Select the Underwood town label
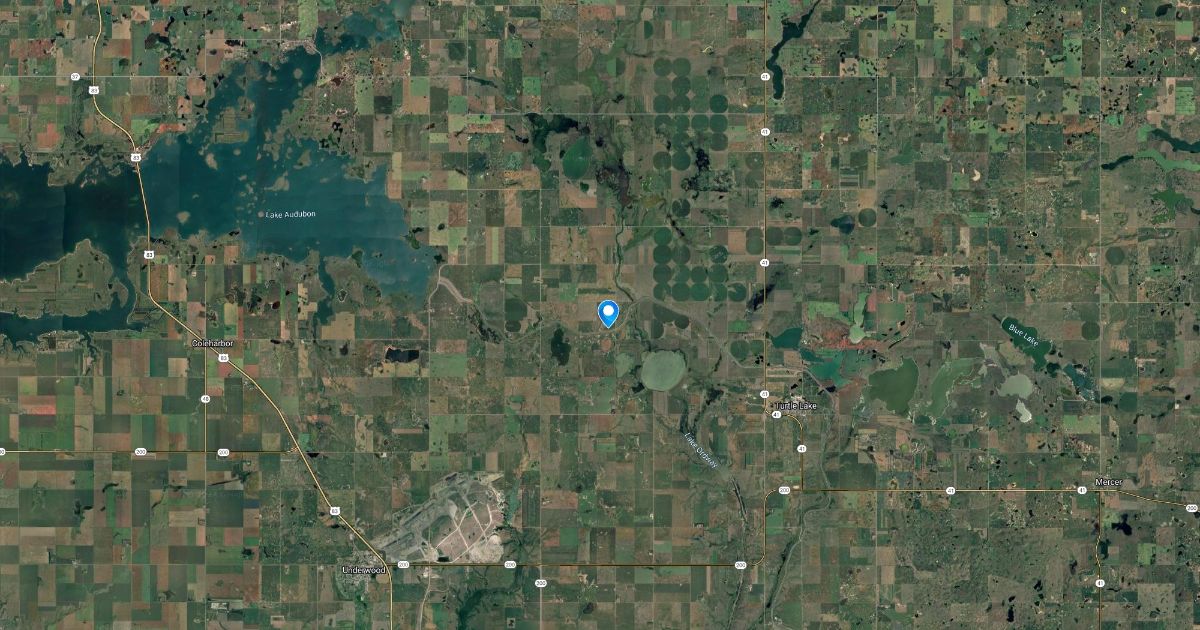The height and width of the screenshot is (630, 1200). (x=363, y=569)
